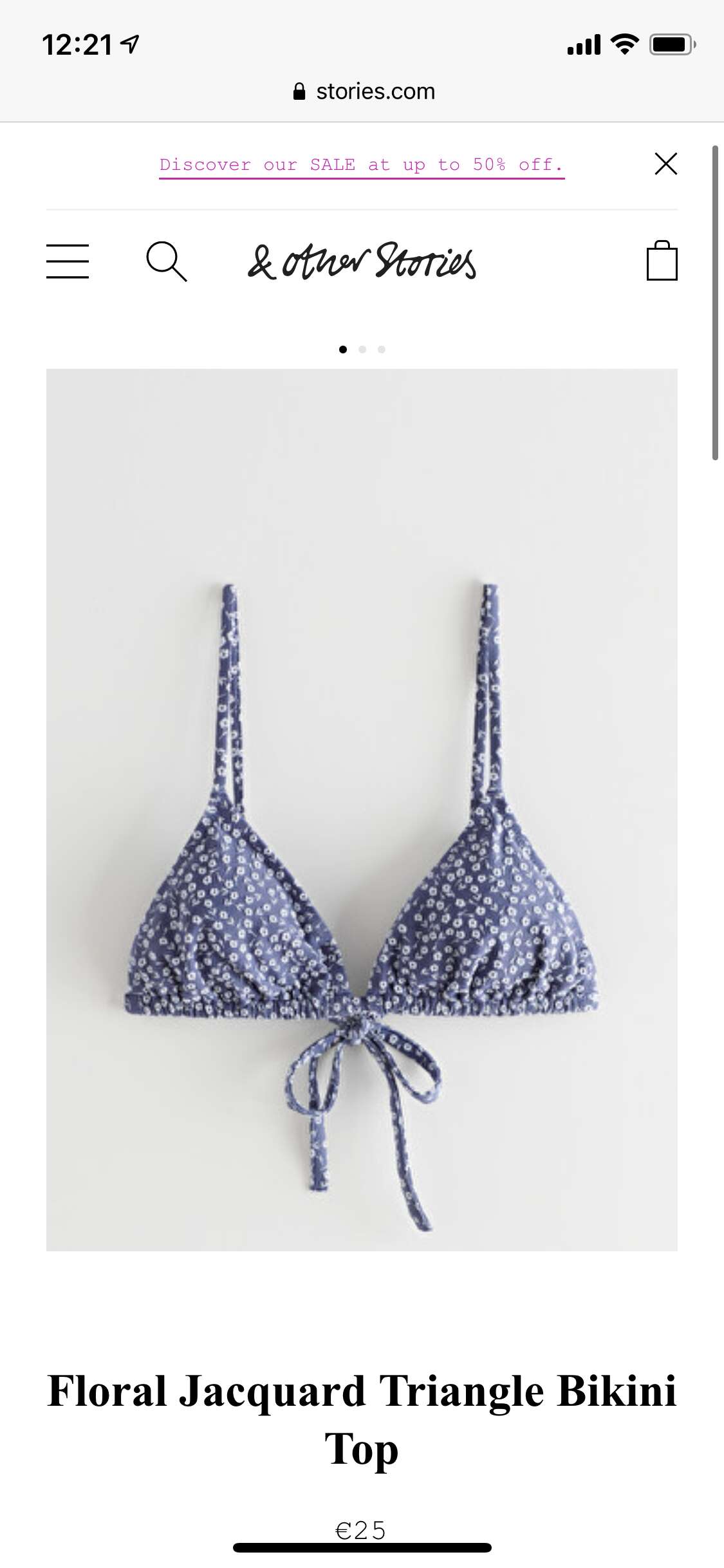Open the bikini top product image
The width and height of the screenshot is (724, 1568).
tap(362, 810)
